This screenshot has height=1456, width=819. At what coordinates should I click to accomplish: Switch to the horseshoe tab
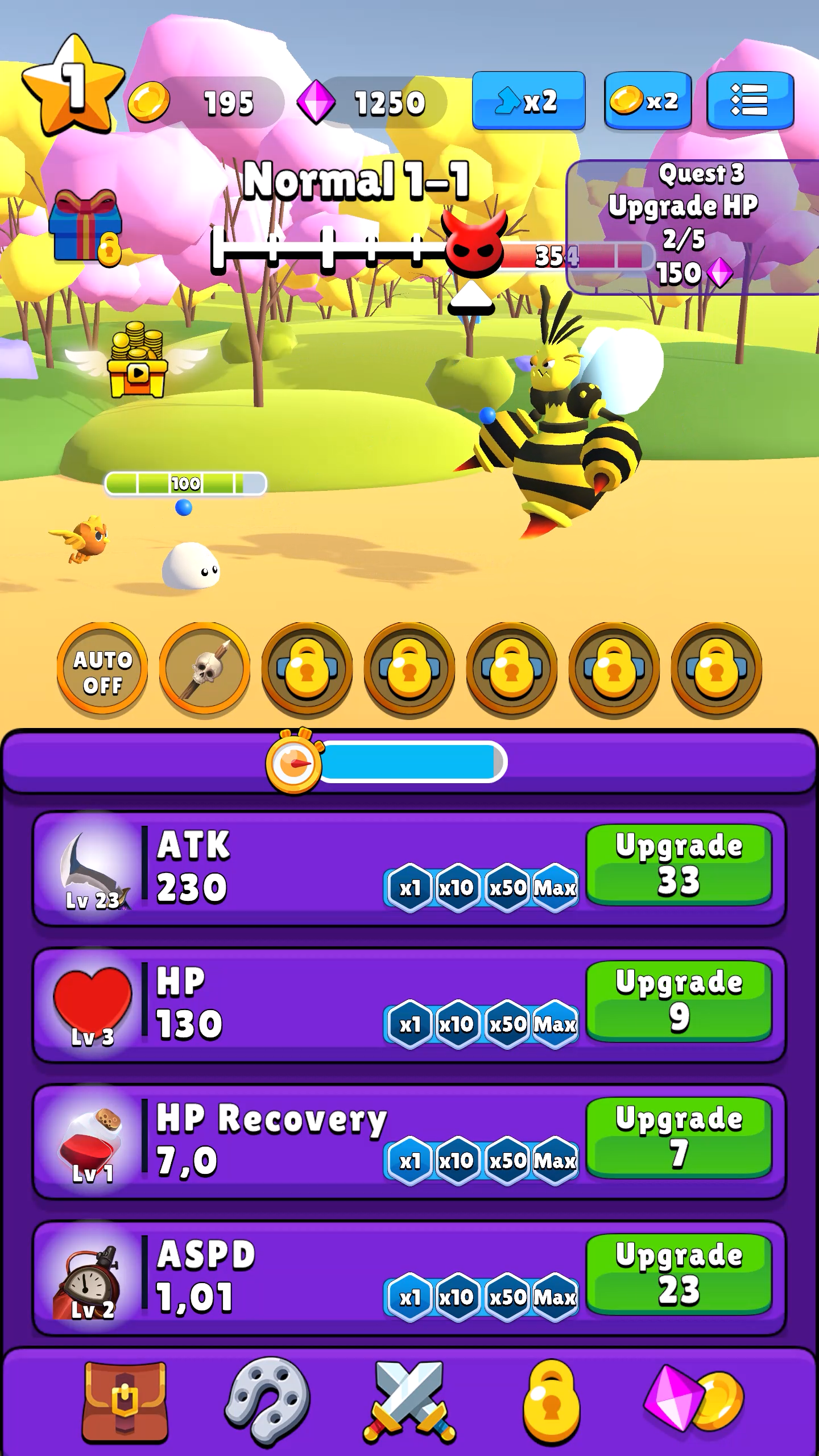(267, 1402)
